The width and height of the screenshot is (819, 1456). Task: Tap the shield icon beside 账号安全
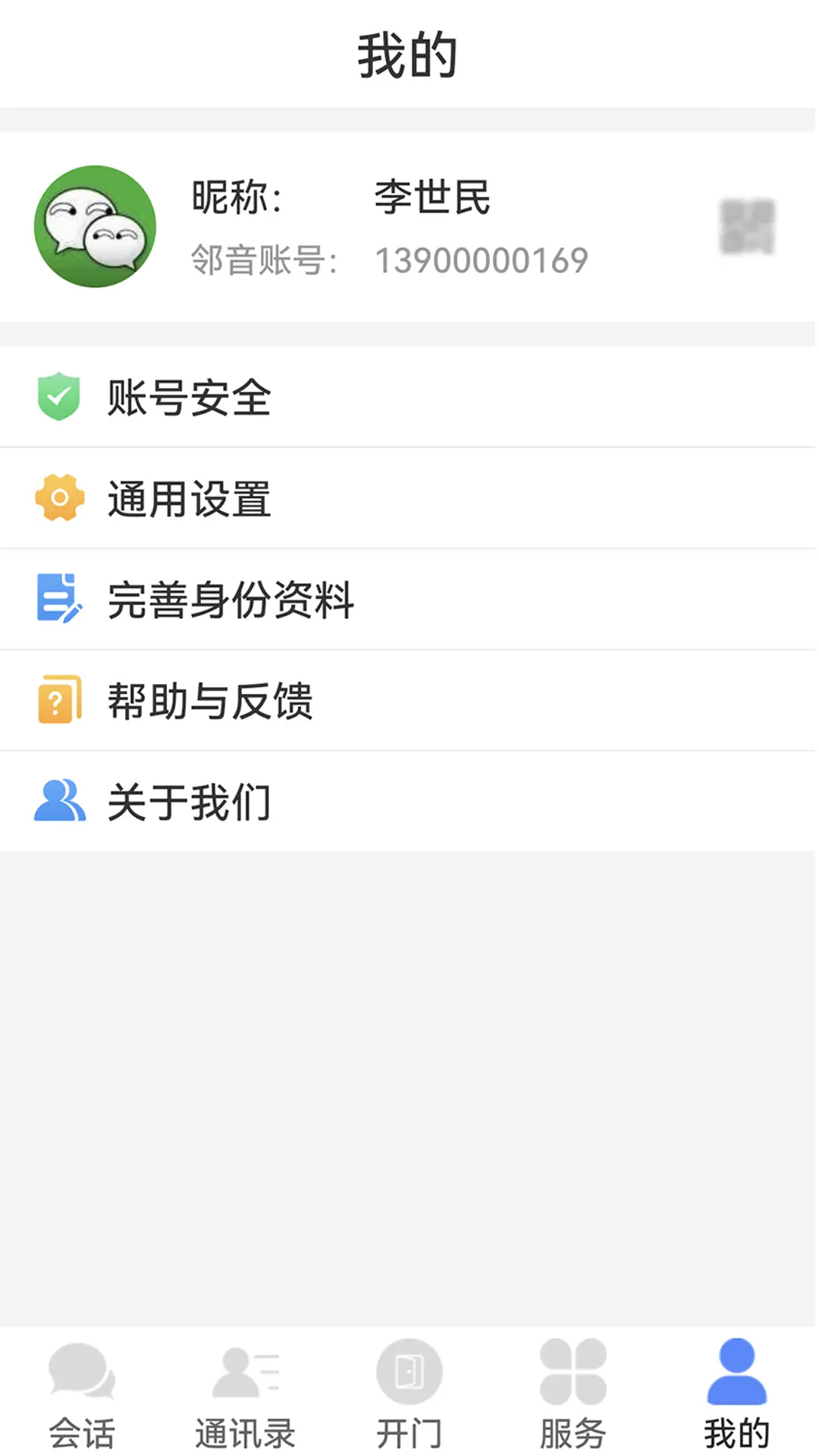pyautogui.click(x=59, y=397)
